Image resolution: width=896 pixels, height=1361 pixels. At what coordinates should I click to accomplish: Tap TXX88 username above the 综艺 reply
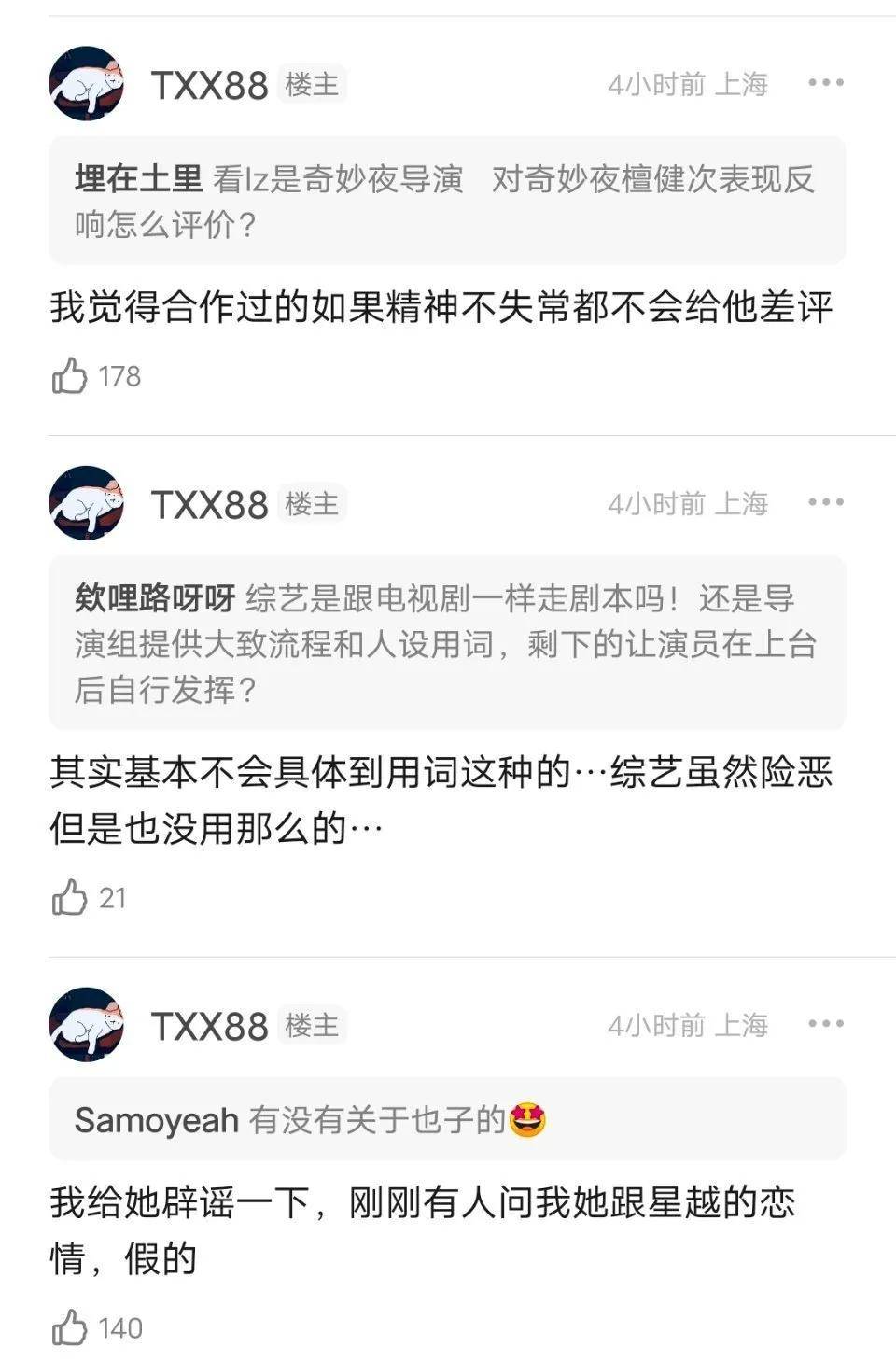pyautogui.click(x=210, y=504)
